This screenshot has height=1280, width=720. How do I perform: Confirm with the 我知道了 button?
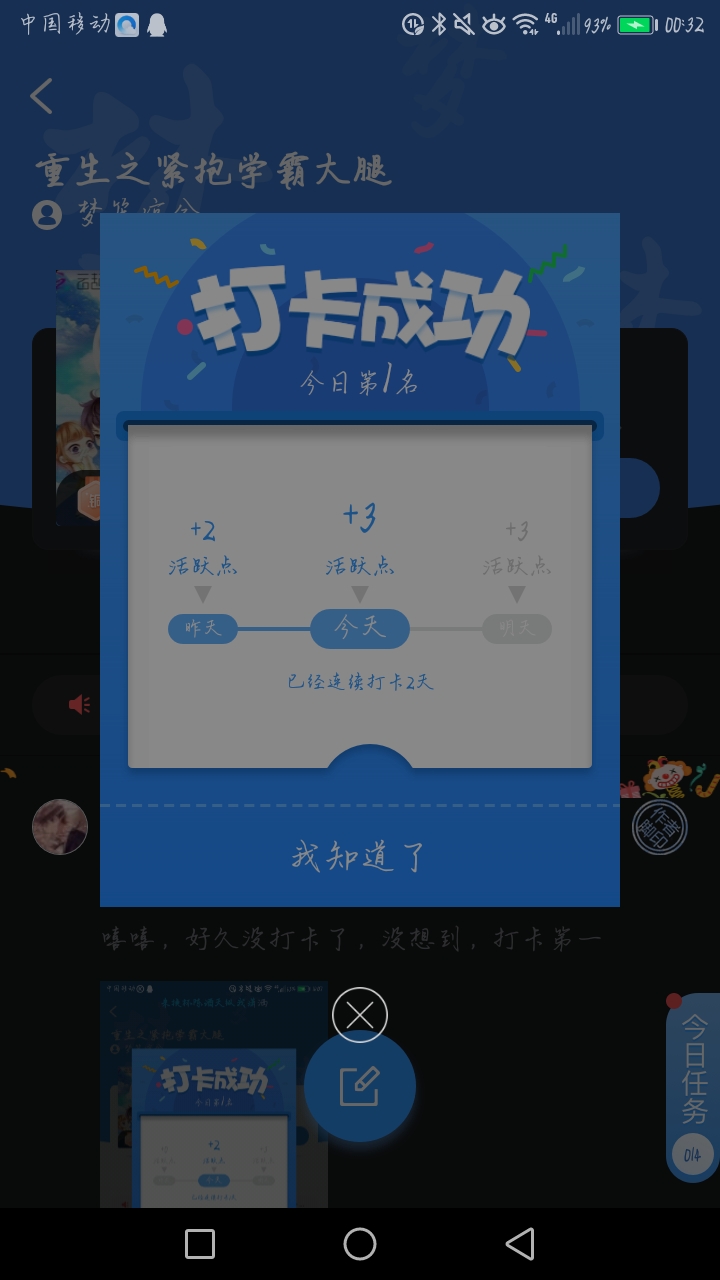[x=359, y=856]
